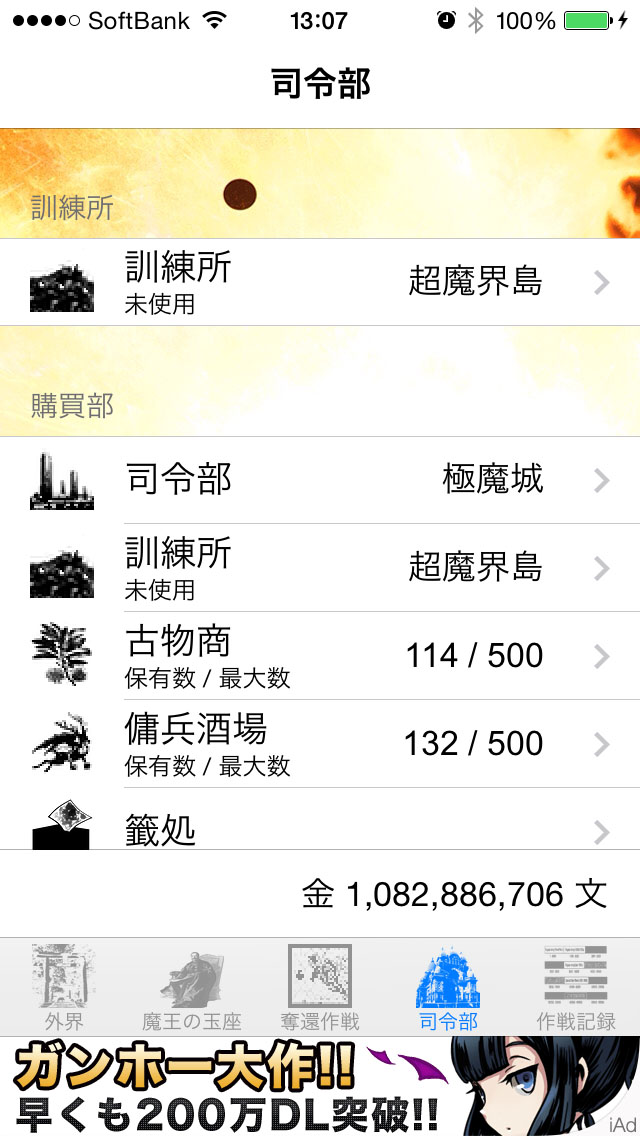Open 訓練所 row in the 購買部 section
The width and height of the screenshot is (640, 1136).
320,568
